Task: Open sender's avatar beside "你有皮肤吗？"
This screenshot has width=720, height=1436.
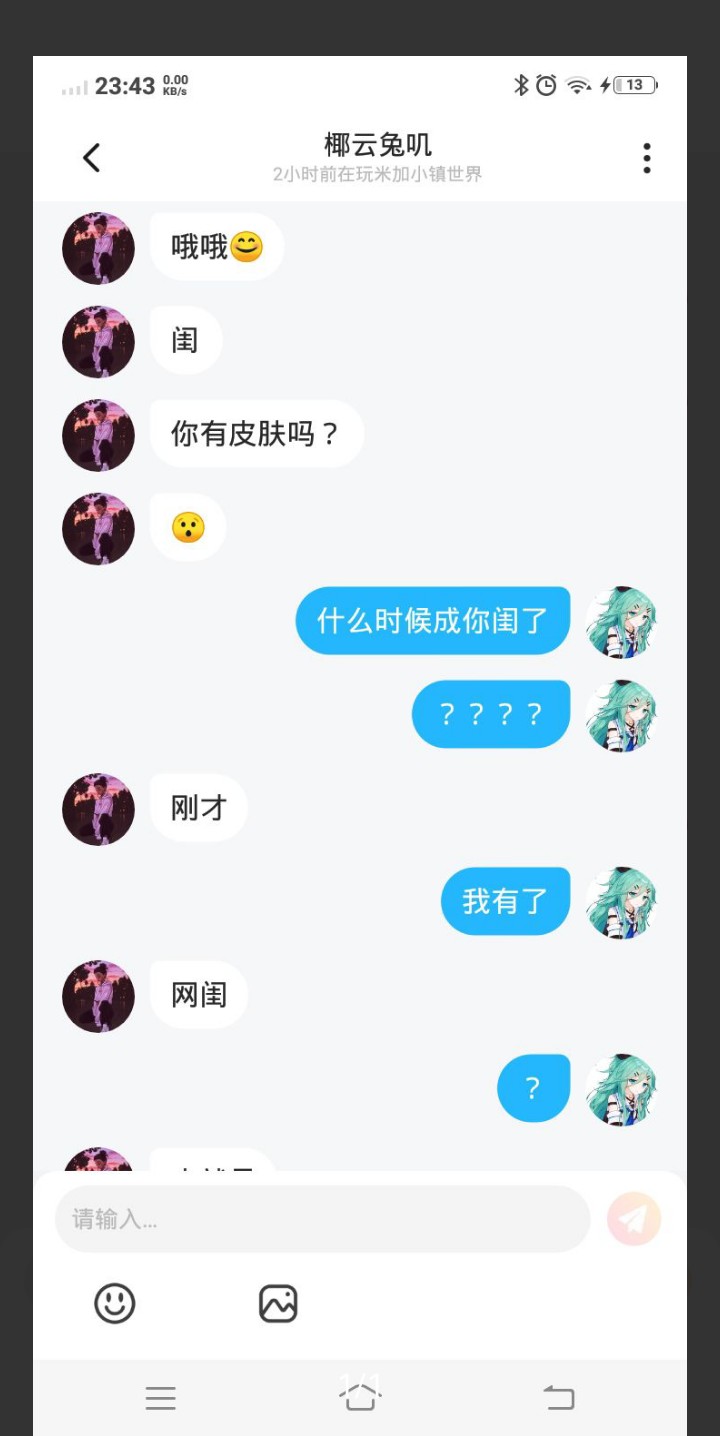Action: pos(98,435)
